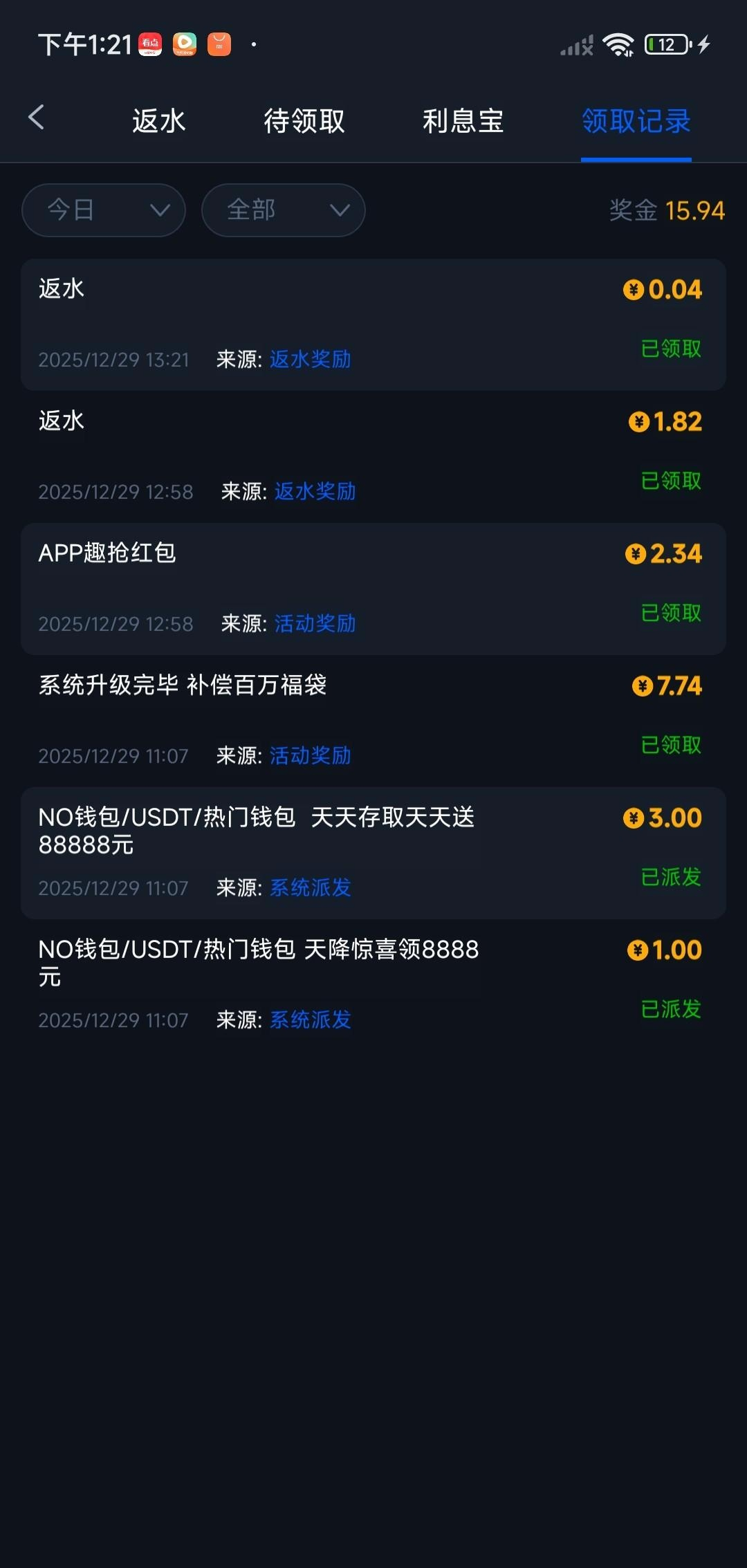Expand the 全部 type filter dropdown
The image size is (747, 1568).
(283, 210)
